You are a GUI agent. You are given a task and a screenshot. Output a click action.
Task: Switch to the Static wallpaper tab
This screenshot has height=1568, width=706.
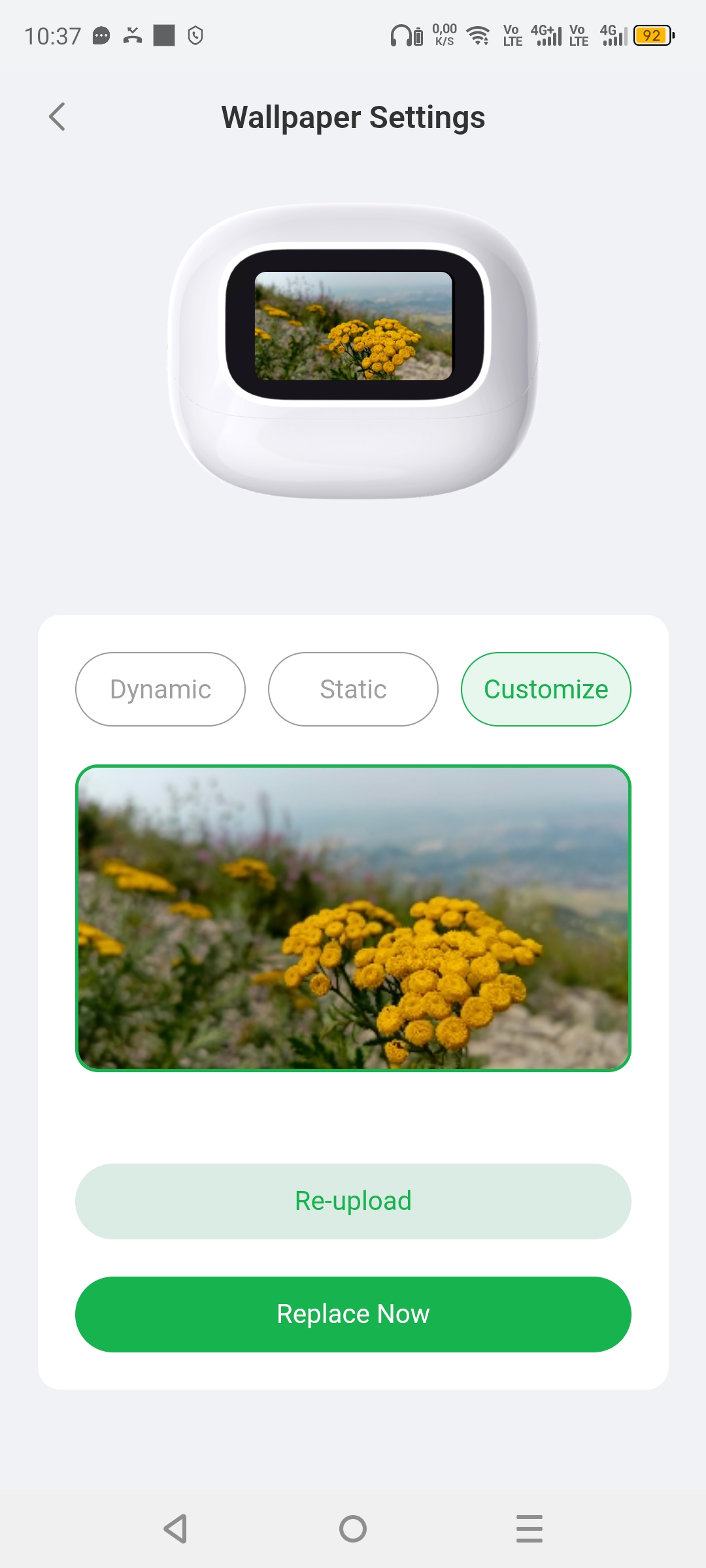pos(353,689)
